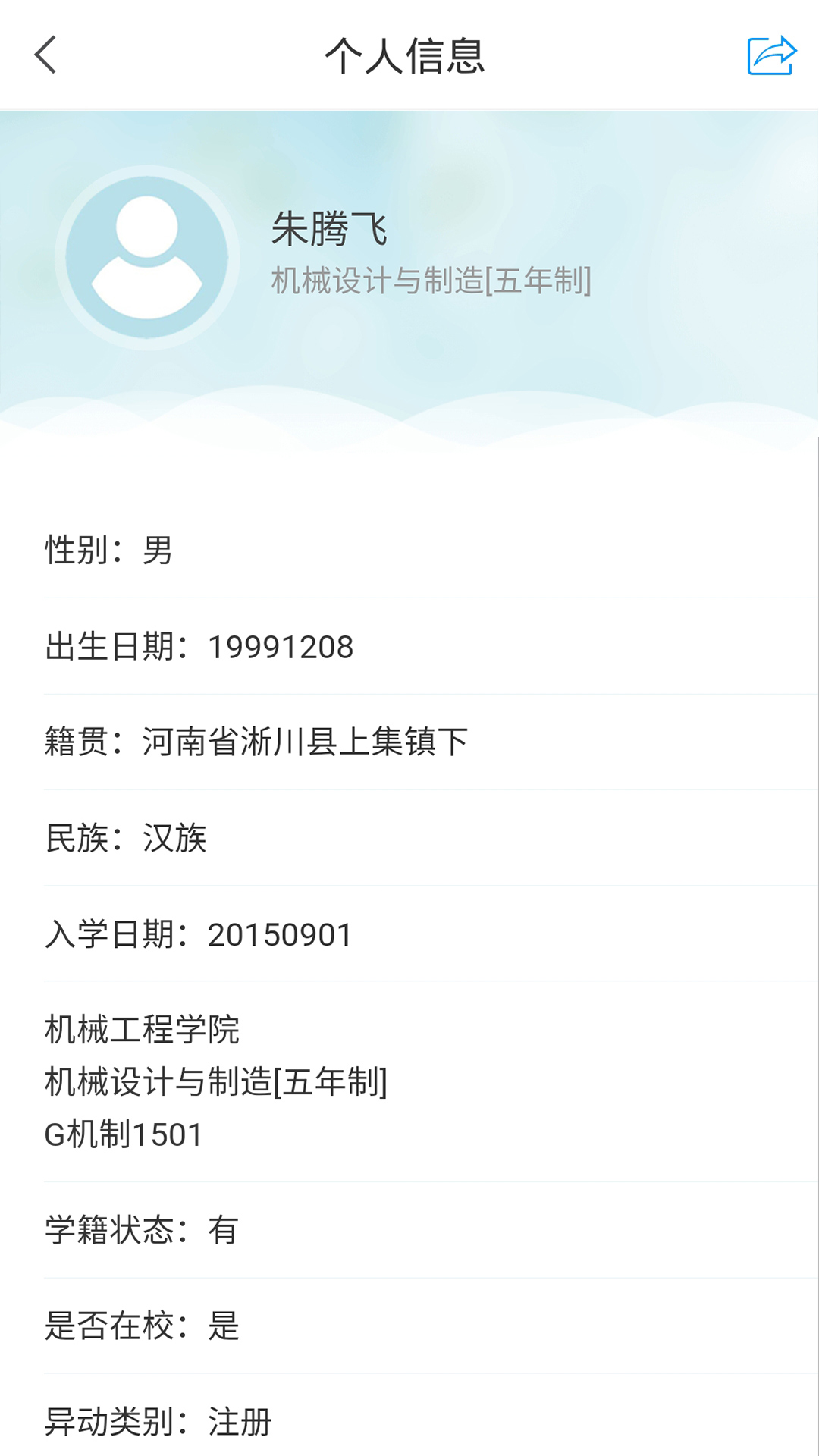Viewport: 819px width, 1456px height.
Task: Tap the profile avatar of 朱腾飞
Action: click(x=147, y=258)
